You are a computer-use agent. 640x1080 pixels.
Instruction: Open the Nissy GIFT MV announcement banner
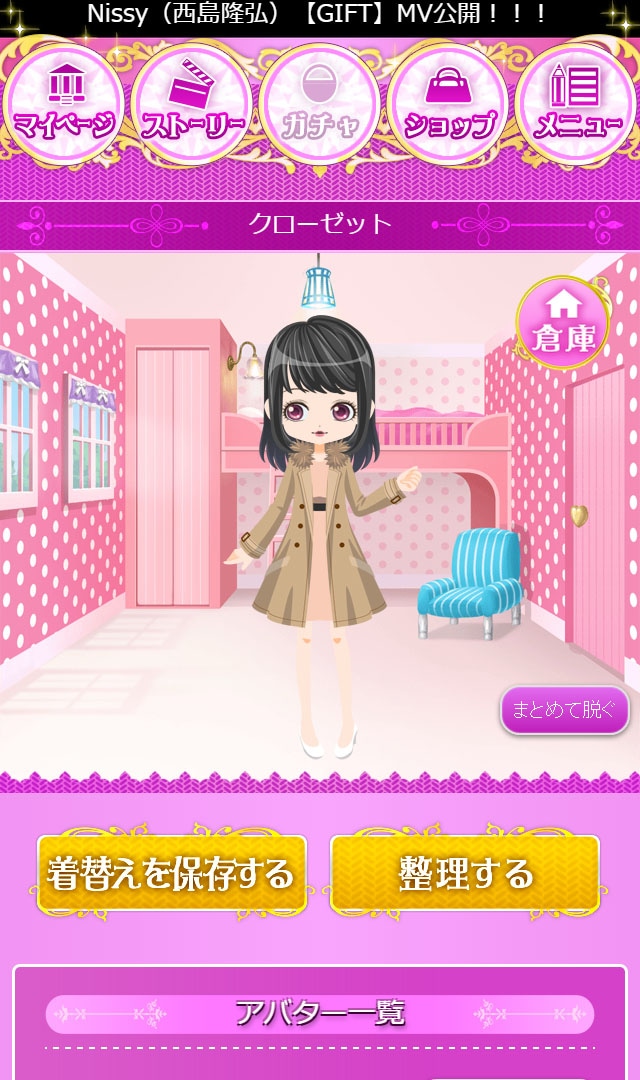320,15
